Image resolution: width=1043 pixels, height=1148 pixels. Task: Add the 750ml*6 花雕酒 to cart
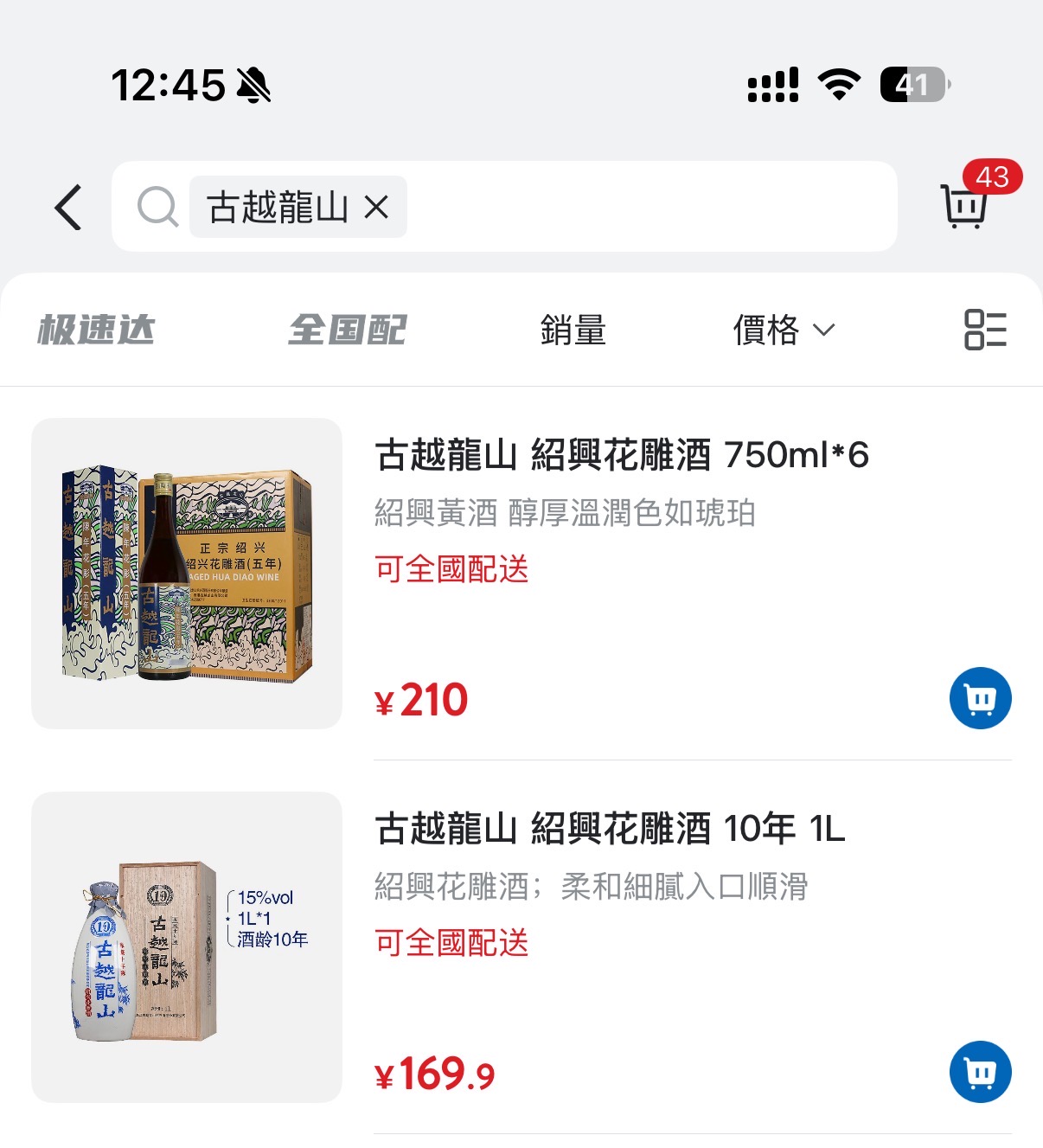pyautogui.click(x=980, y=698)
